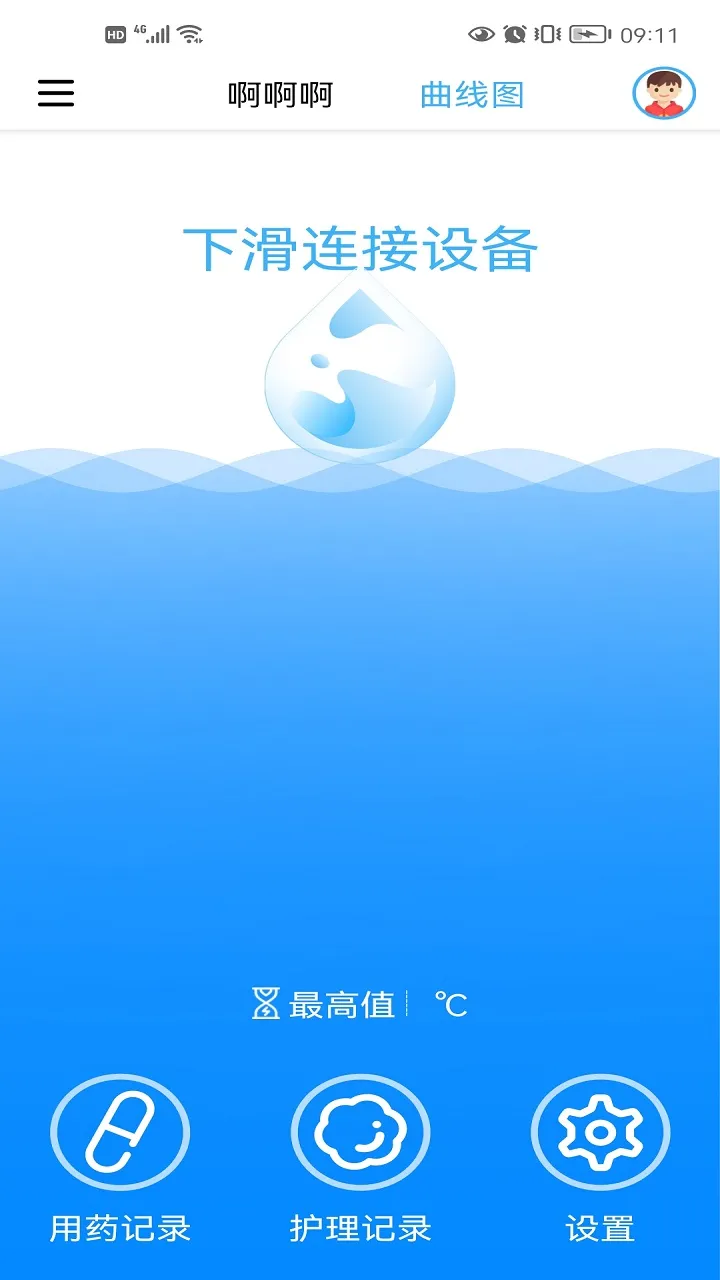Select the 啊啊啊 tab
The width and height of the screenshot is (720, 1280).
[280, 95]
